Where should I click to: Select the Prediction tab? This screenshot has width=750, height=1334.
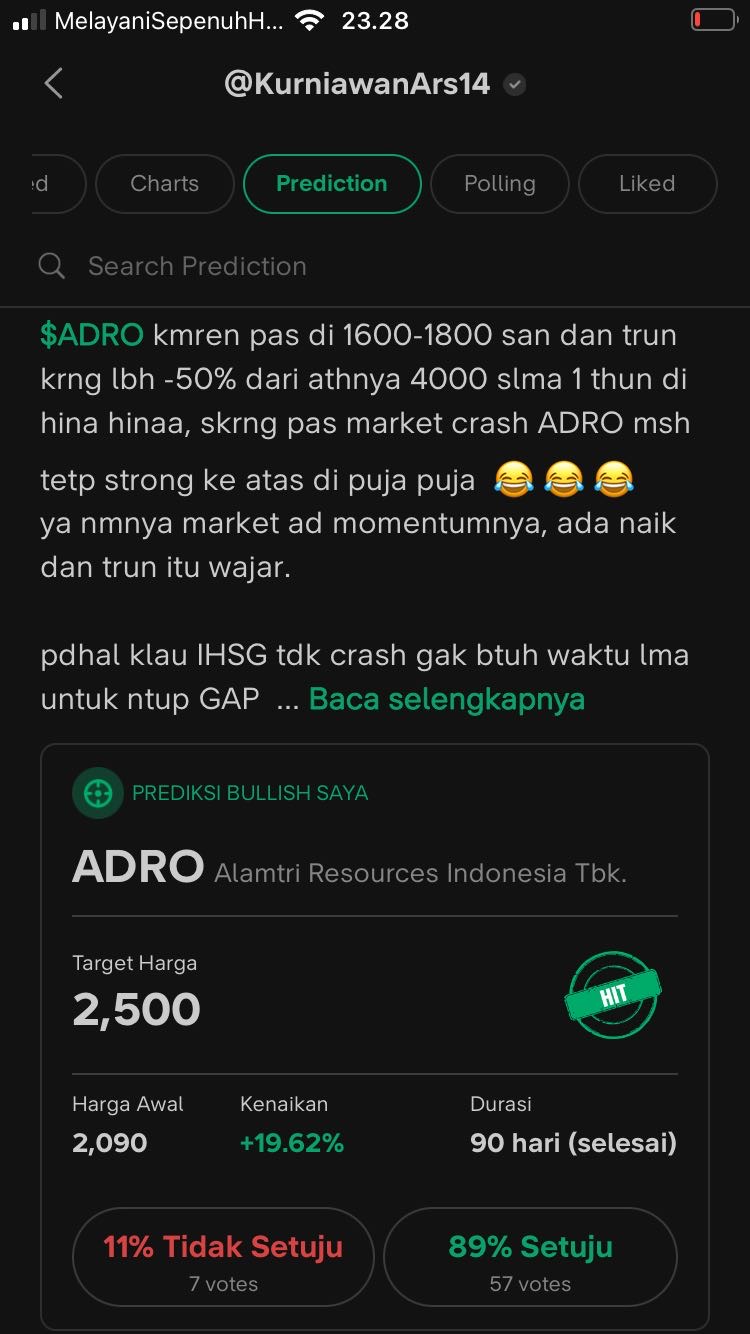332,184
